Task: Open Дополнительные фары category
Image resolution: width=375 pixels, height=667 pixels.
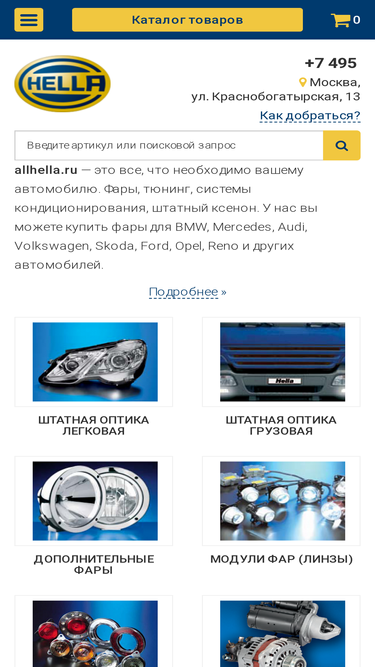Action: click(94, 516)
